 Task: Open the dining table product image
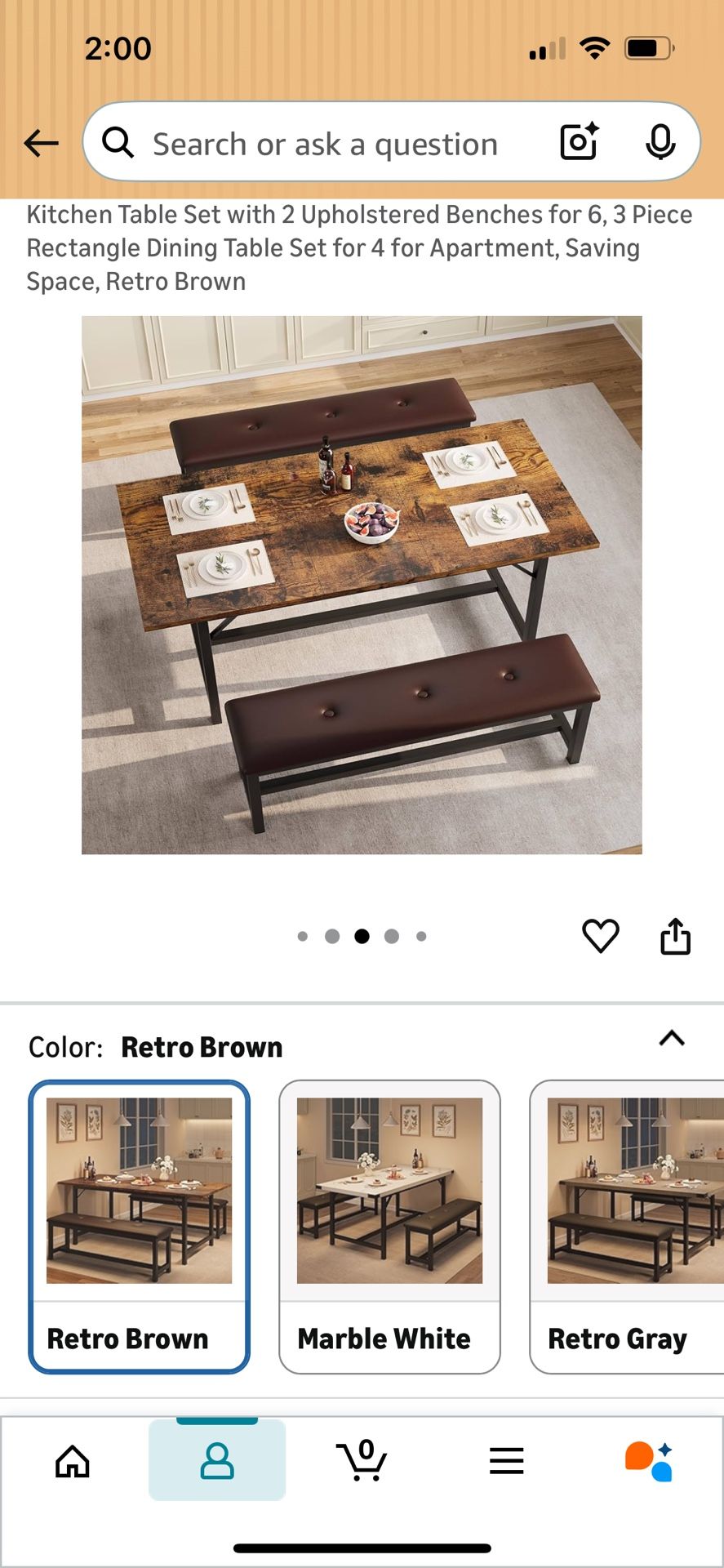point(362,585)
